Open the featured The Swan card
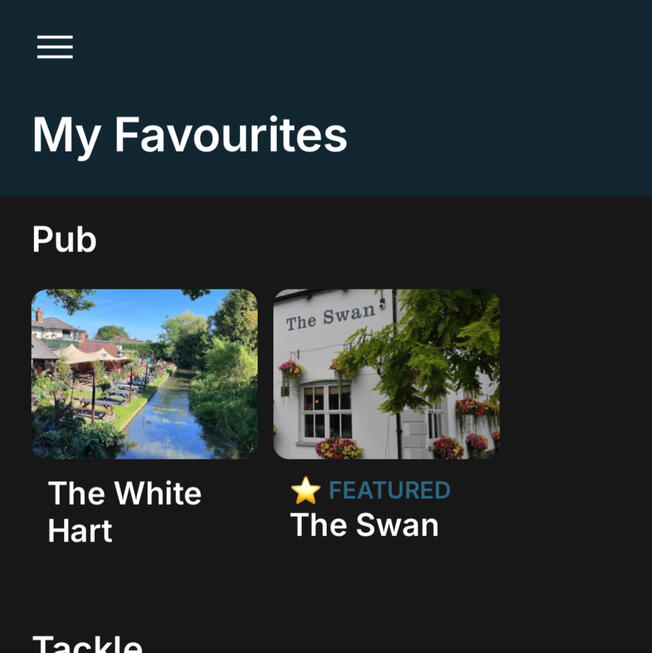 pyautogui.click(x=386, y=374)
